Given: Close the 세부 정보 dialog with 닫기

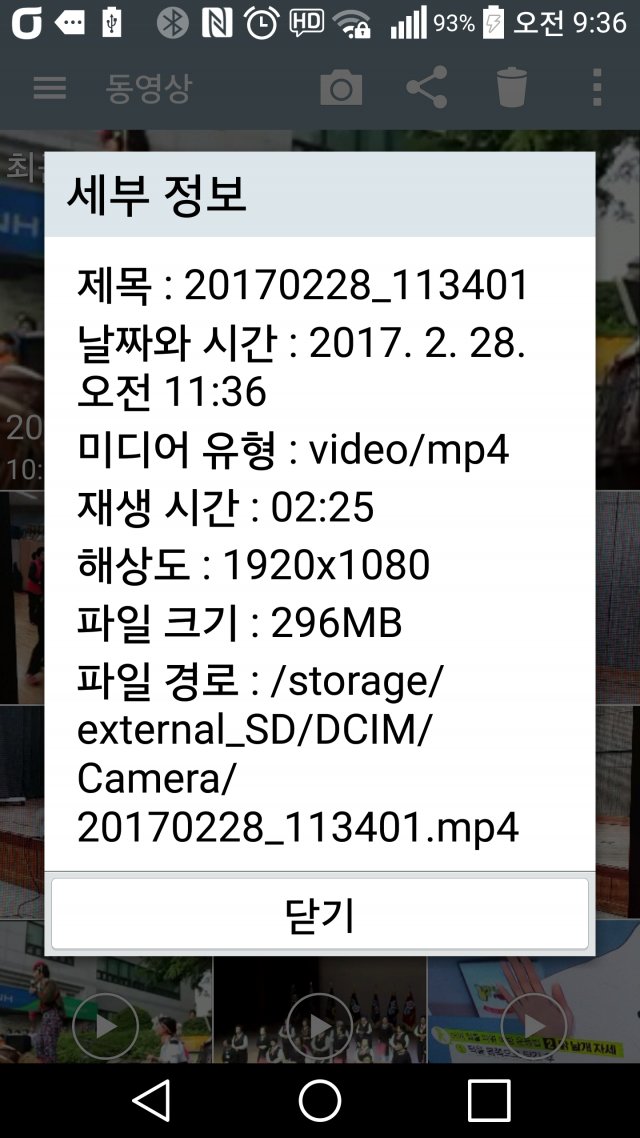Looking at the screenshot, I should 319,914.
